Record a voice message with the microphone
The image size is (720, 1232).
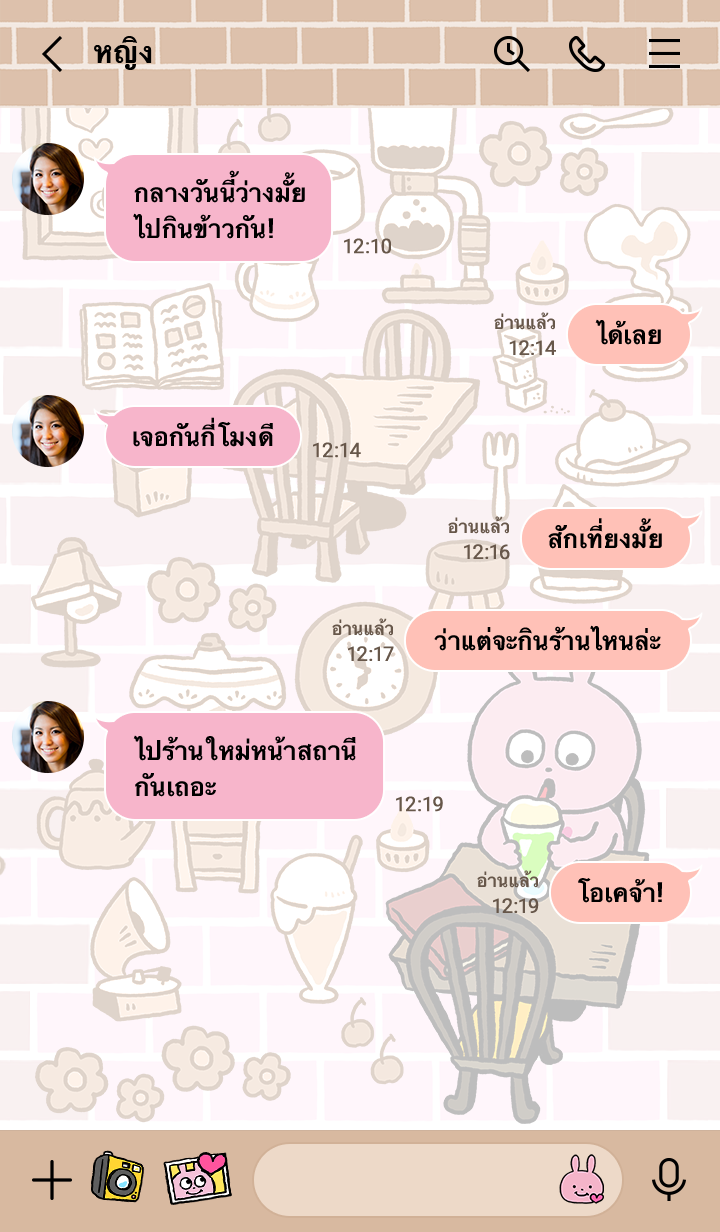(668, 1180)
